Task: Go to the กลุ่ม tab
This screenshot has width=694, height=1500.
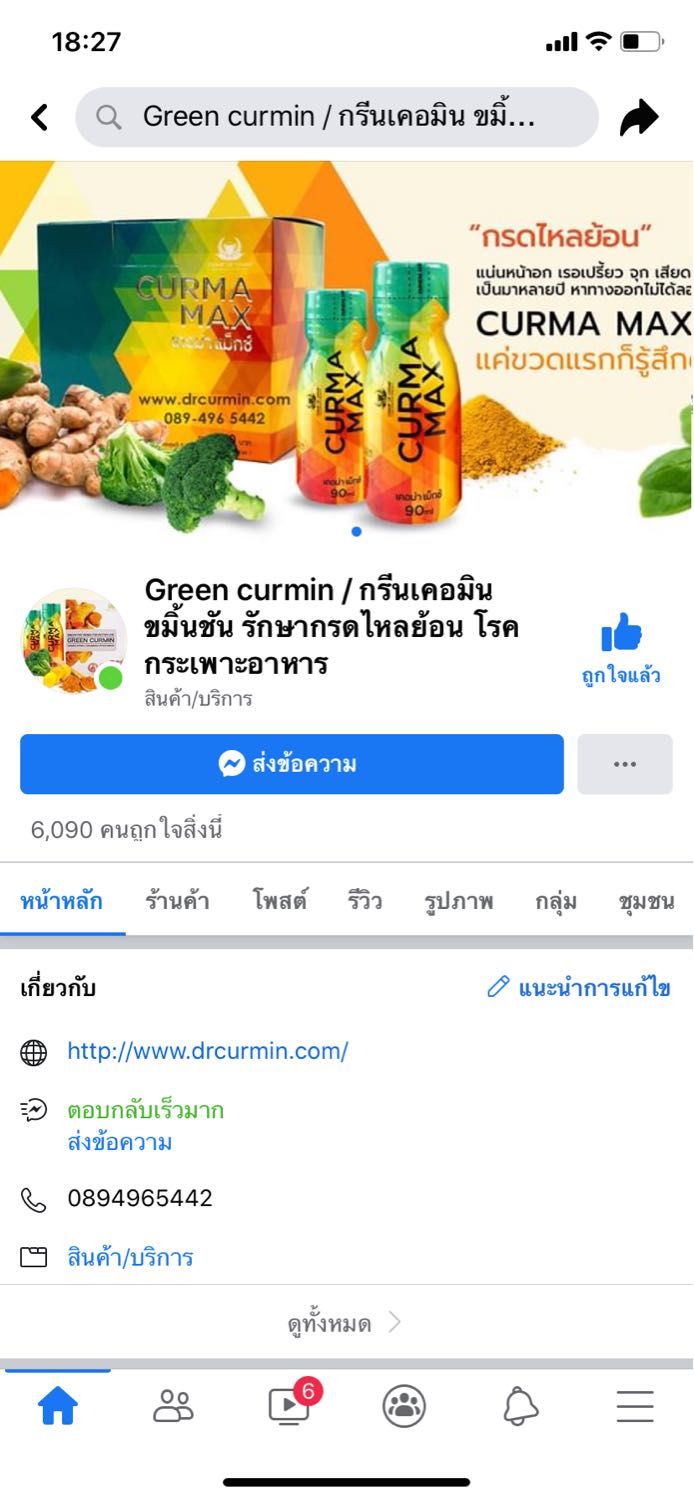Action: [x=556, y=901]
